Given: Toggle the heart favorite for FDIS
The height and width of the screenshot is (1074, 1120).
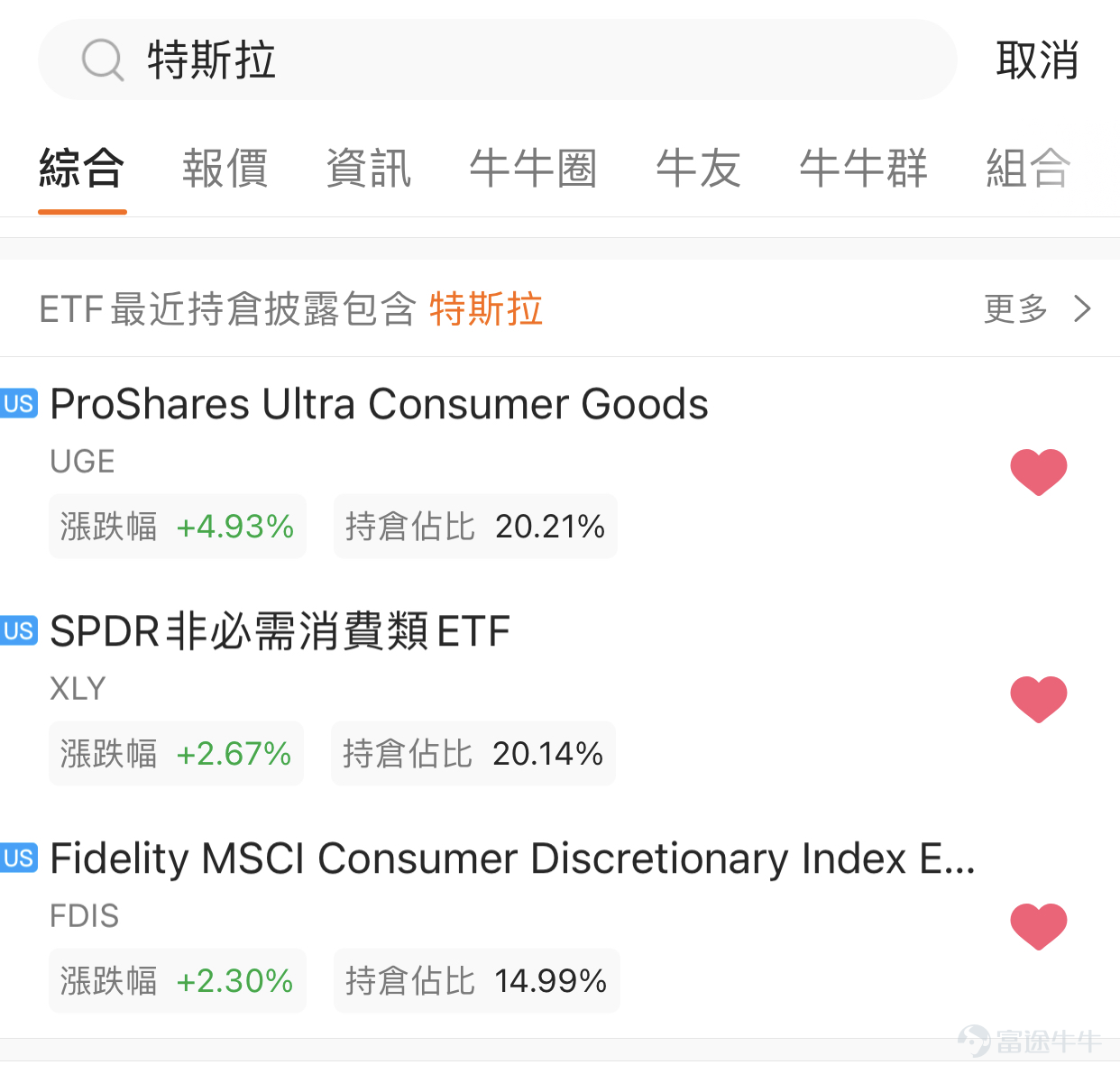Looking at the screenshot, I should coord(1038,926).
